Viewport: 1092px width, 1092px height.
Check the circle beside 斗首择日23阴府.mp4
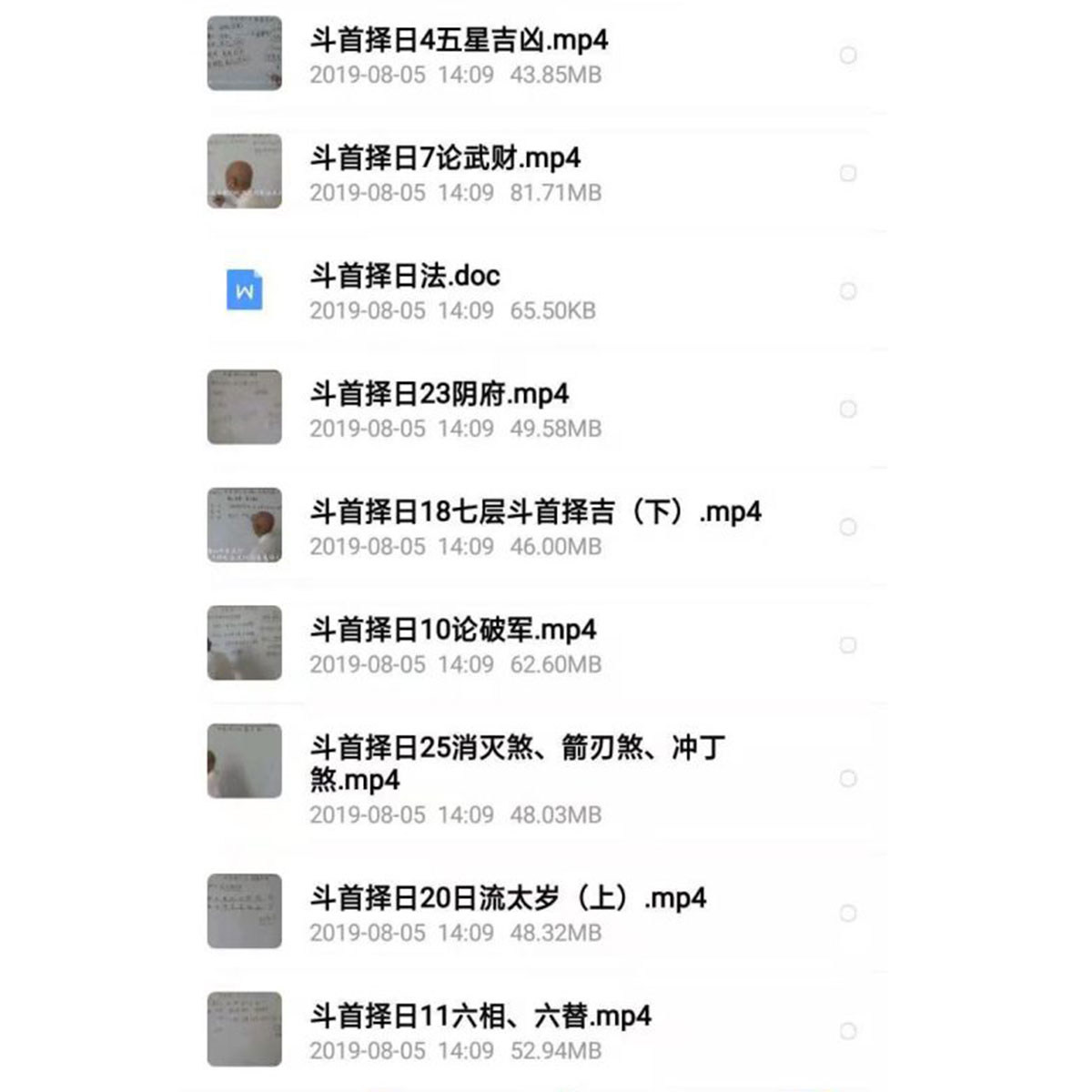click(x=848, y=409)
